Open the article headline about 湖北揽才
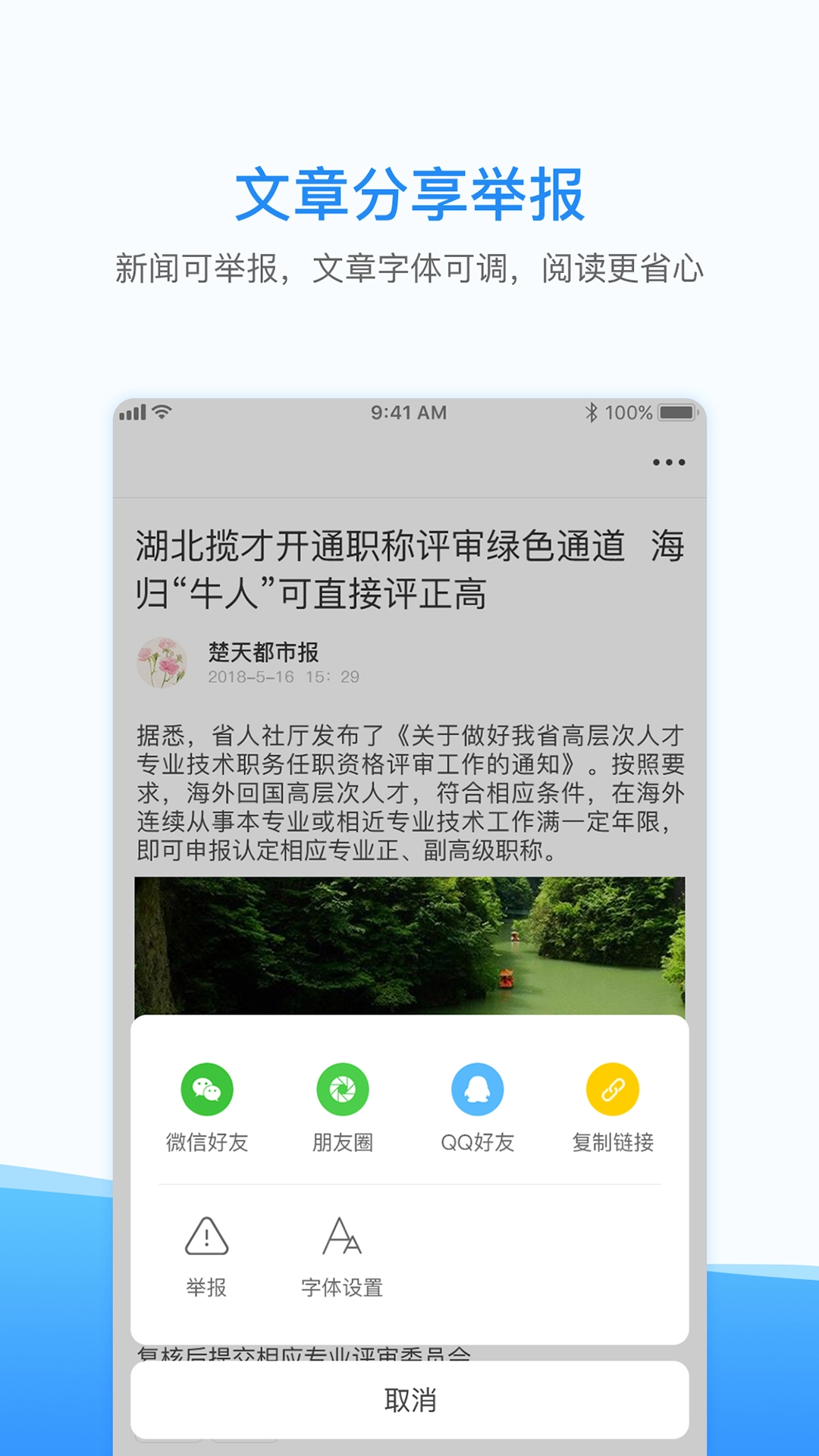 409,569
